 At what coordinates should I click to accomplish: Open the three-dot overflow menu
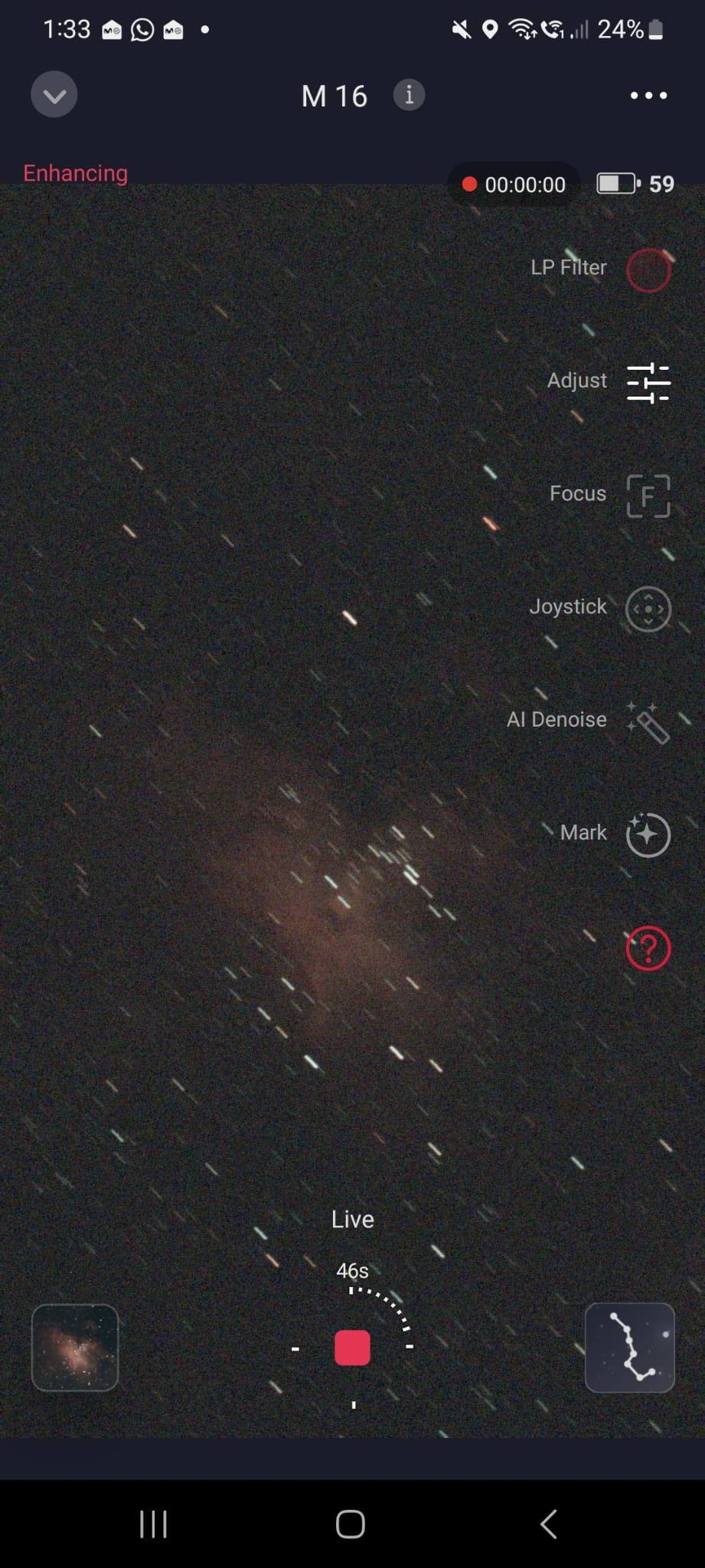(x=648, y=96)
